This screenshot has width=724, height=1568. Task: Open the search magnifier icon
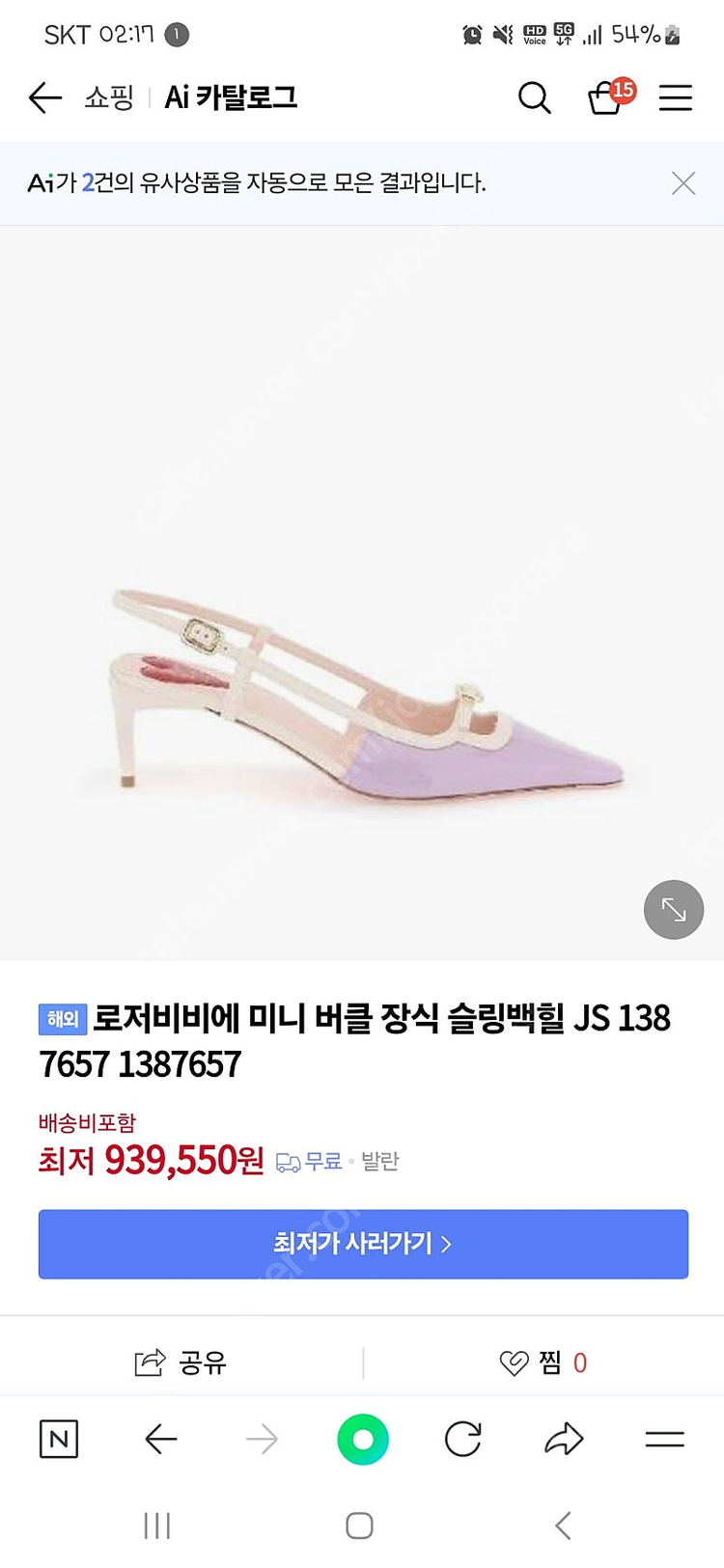[534, 97]
